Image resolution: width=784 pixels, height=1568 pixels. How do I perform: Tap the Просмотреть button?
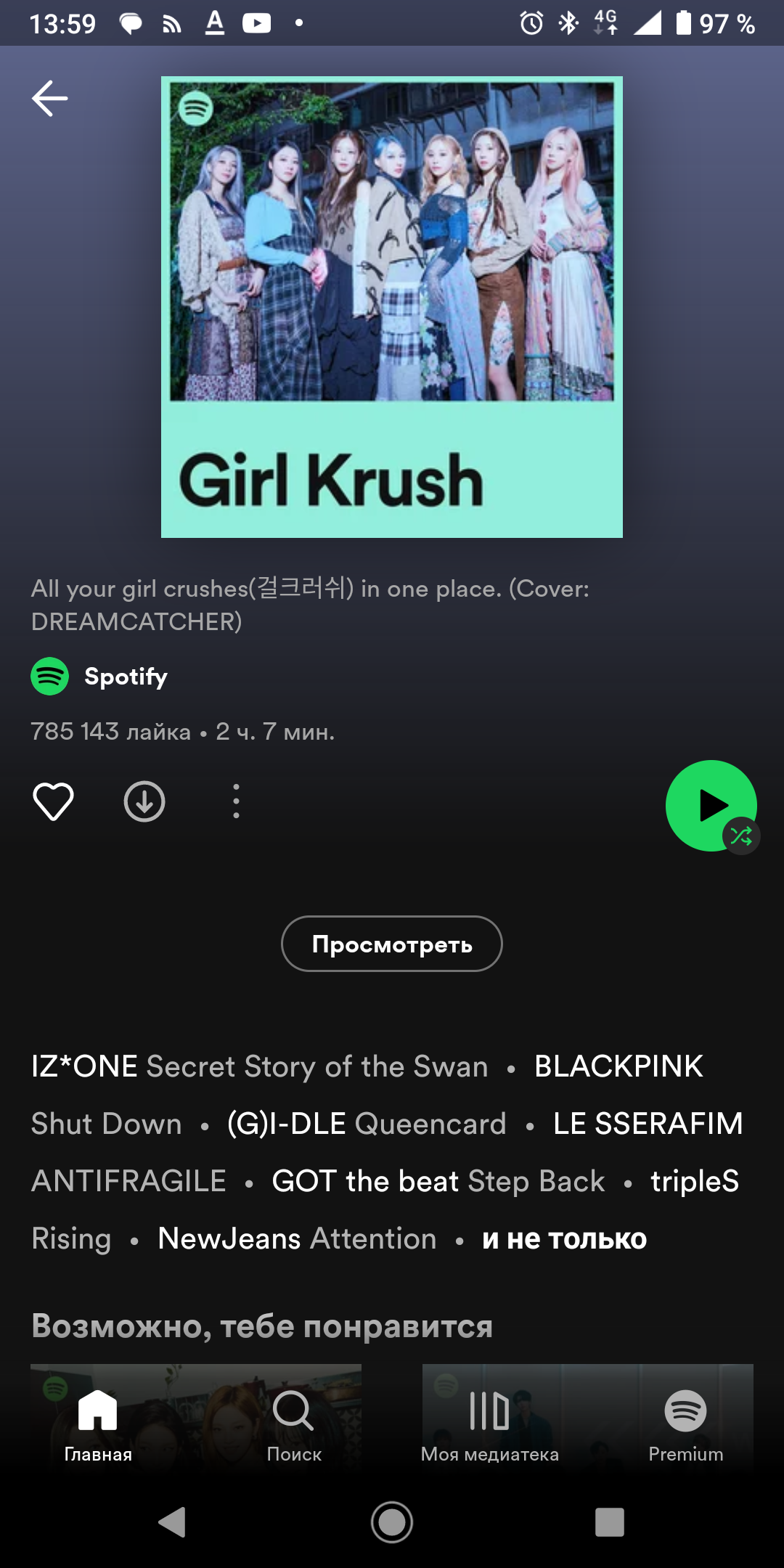[392, 944]
